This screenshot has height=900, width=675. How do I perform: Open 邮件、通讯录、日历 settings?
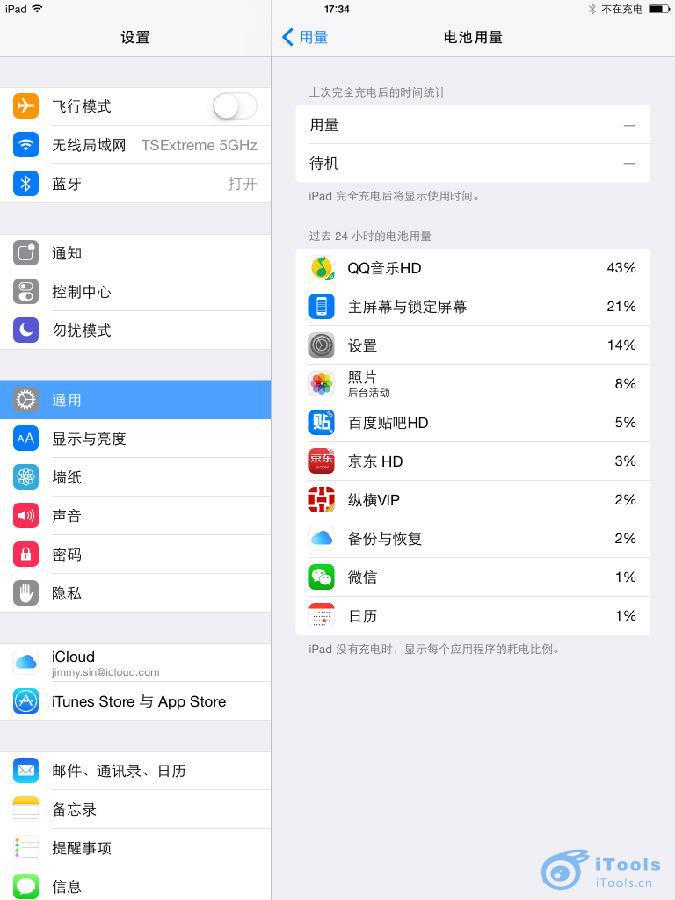(135, 771)
